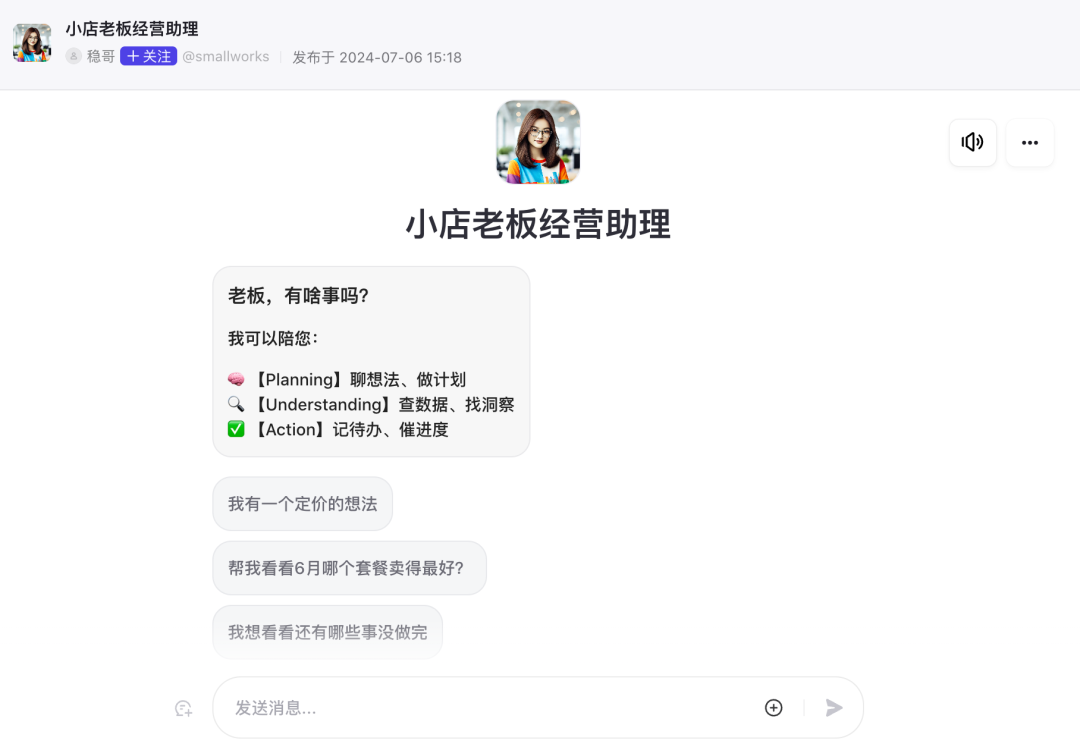Send the message with the arrow icon
The image size is (1080, 747).
click(834, 708)
